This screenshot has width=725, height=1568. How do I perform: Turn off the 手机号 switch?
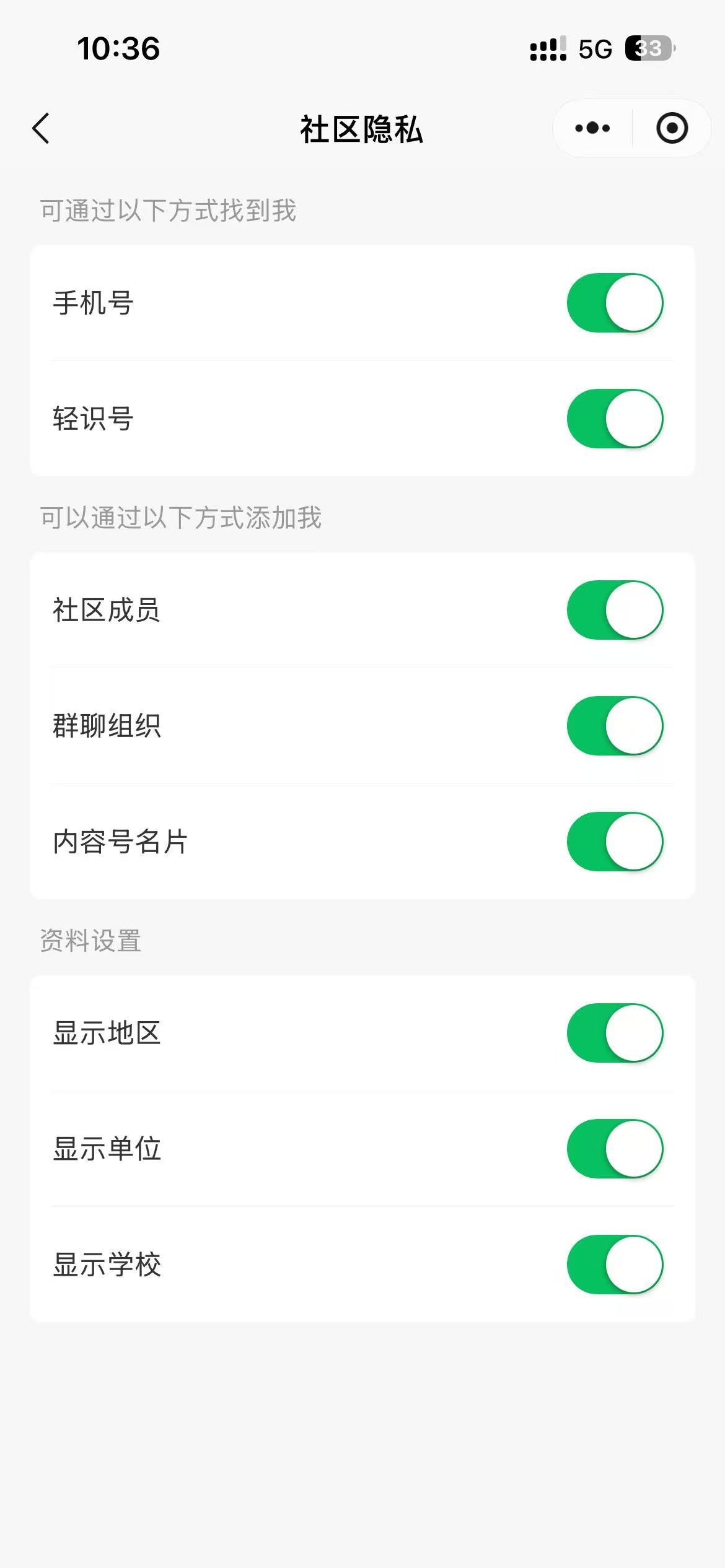pyautogui.click(x=615, y=303)
